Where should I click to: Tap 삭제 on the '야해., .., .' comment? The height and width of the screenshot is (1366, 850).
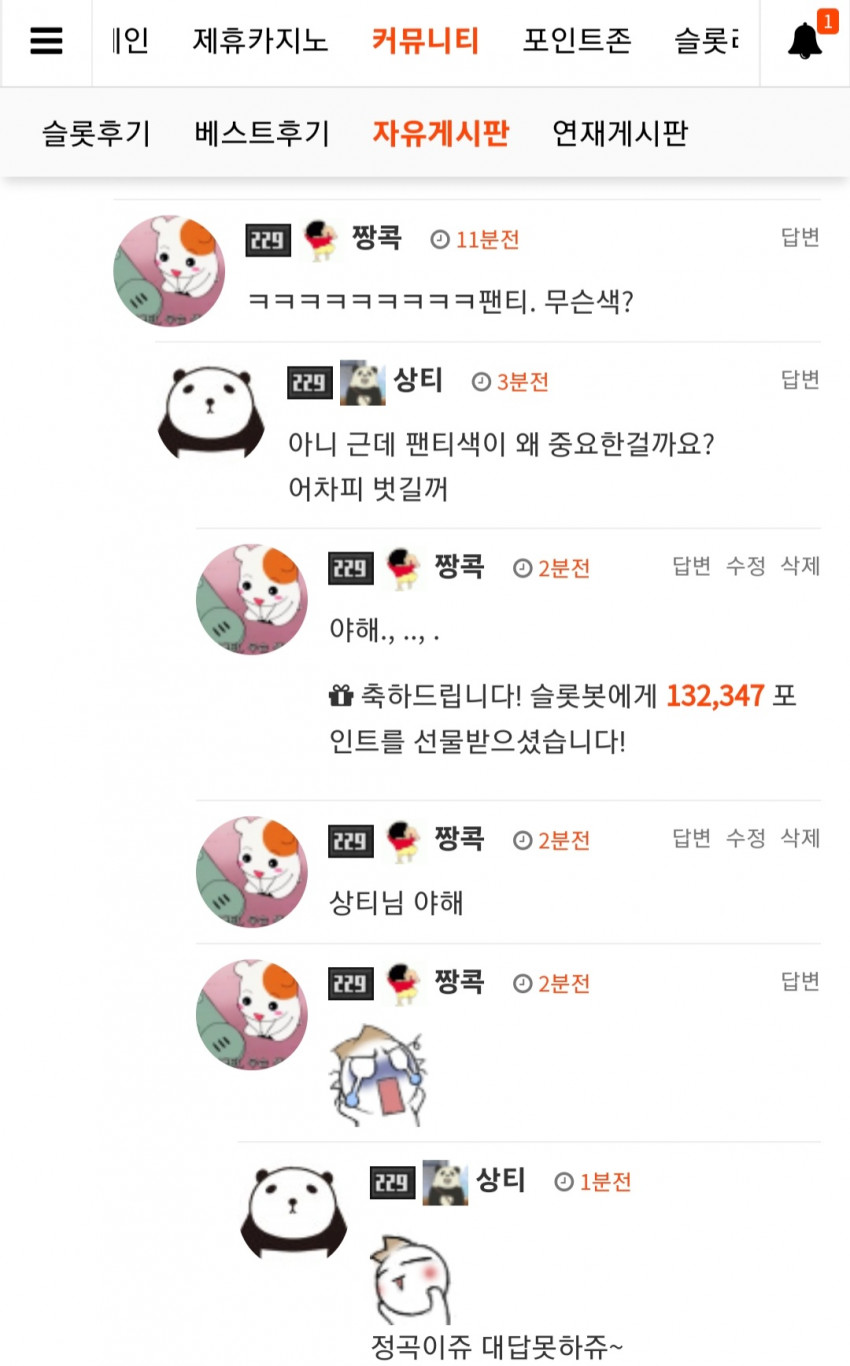[x=800, y=566]
